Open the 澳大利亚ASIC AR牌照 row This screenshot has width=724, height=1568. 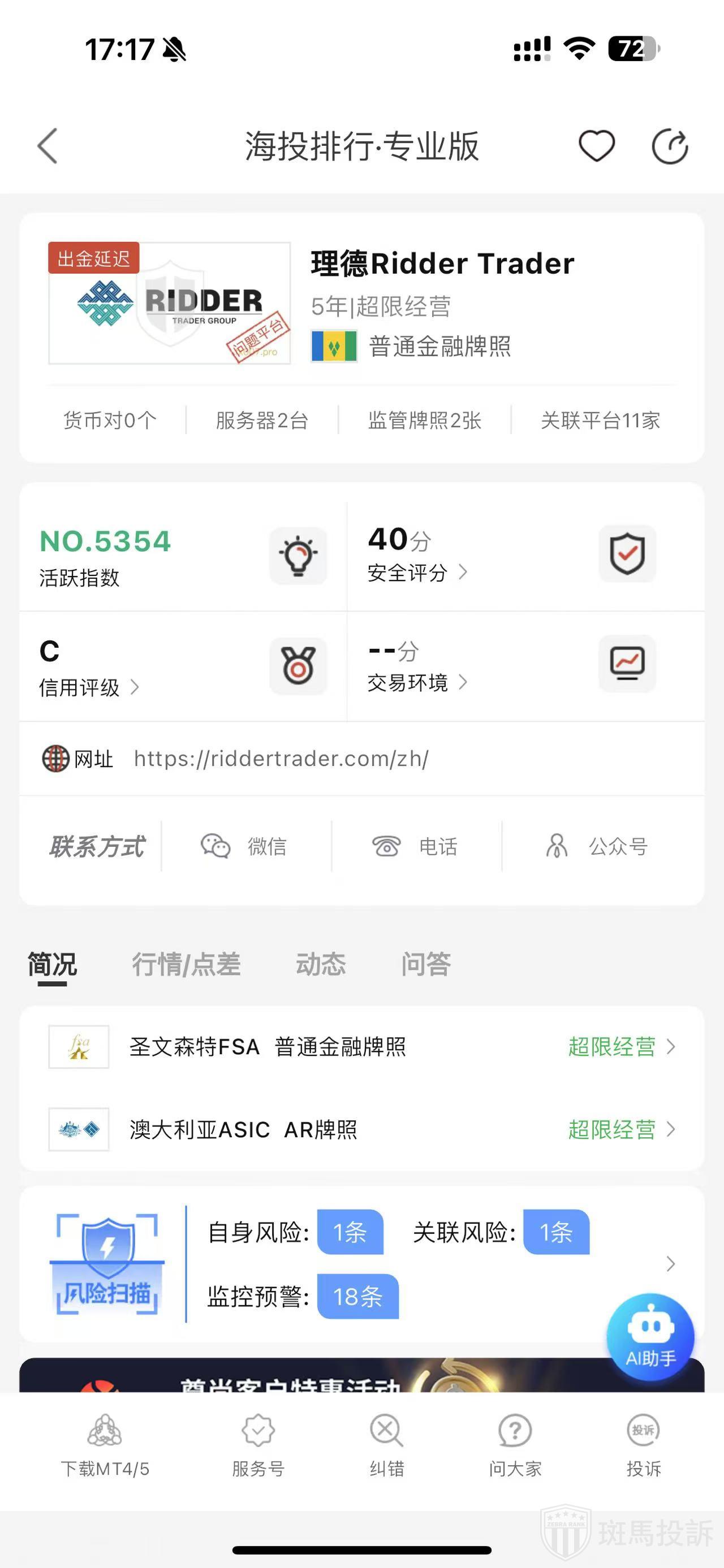(361, 1129)
